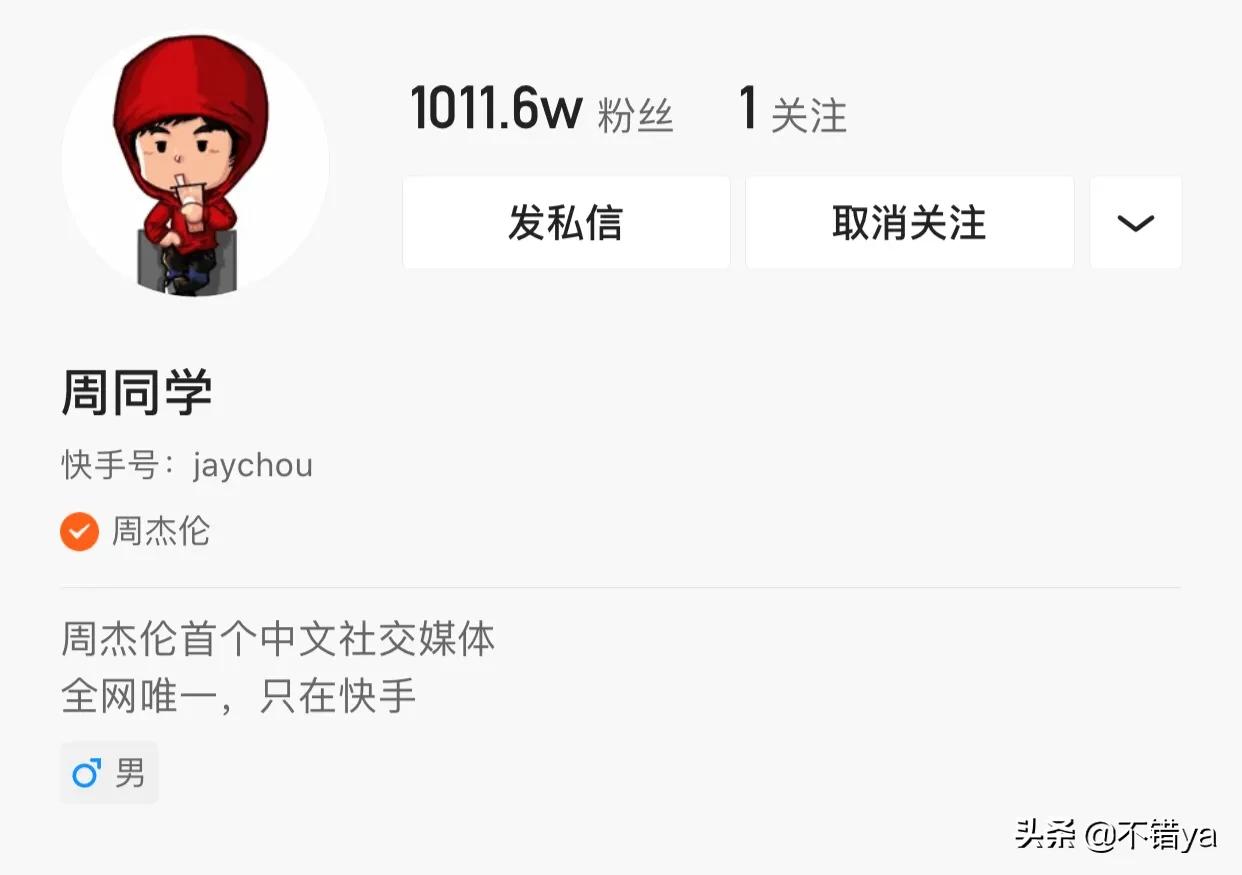View the 1011.6w 粉丝 followers list
1242x875 pixels.
[541, 110]
